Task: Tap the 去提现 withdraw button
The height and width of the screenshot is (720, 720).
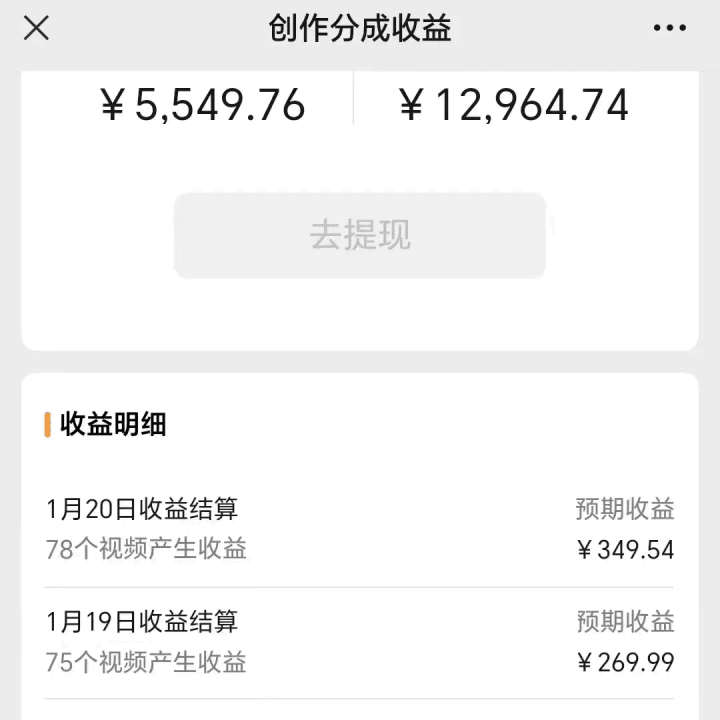Action: point(360,236)
